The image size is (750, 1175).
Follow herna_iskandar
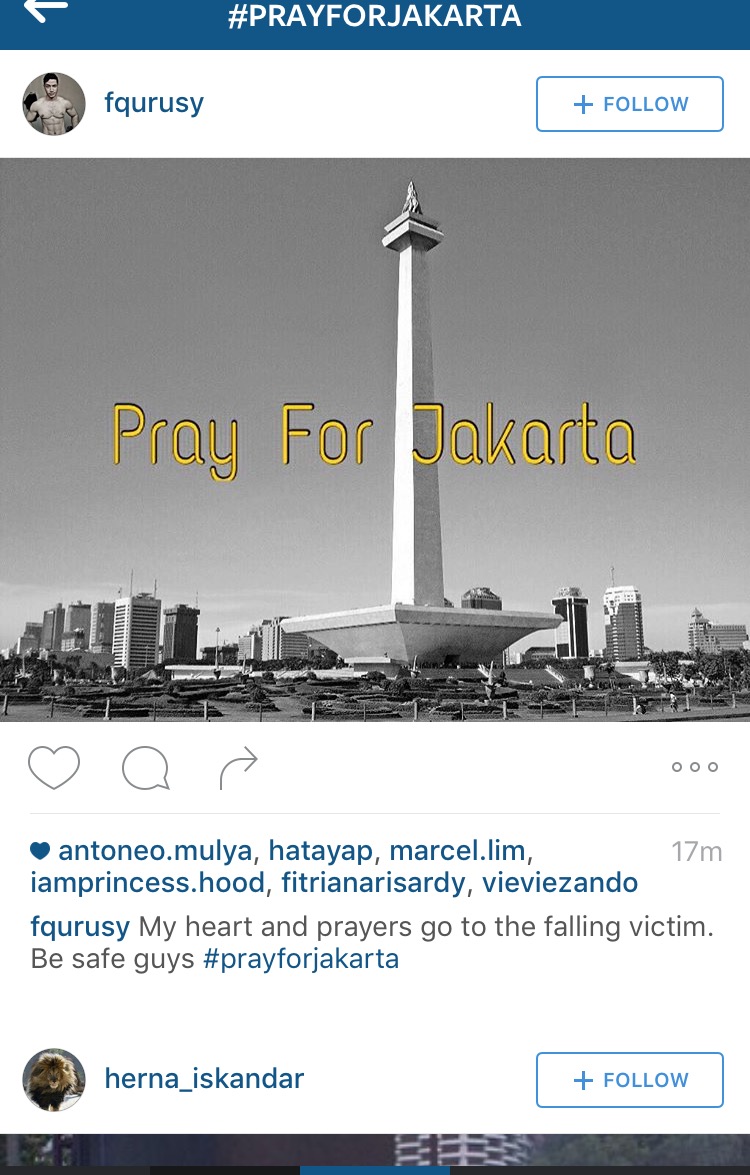point(629,1080)
